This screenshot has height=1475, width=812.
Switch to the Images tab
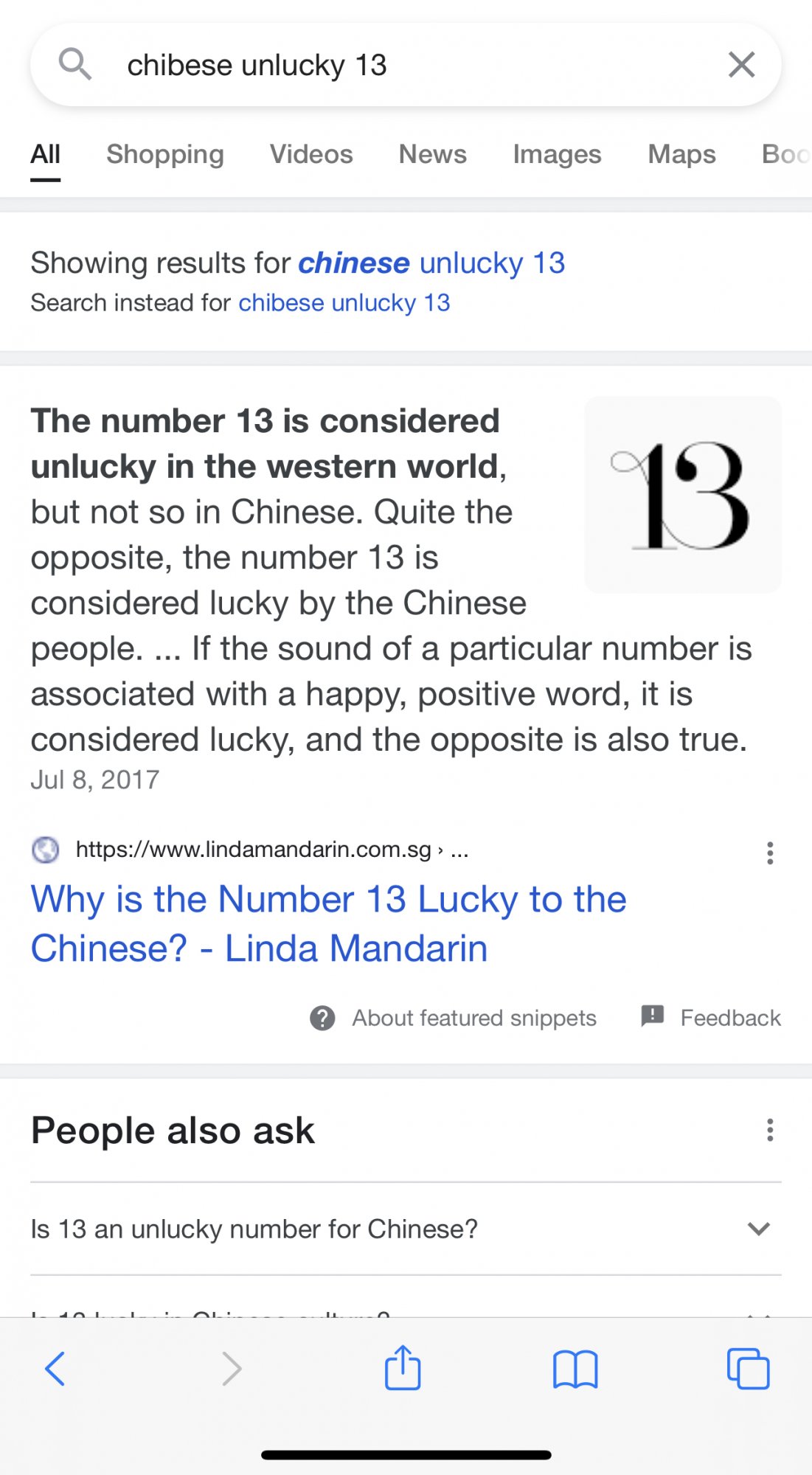558,154
